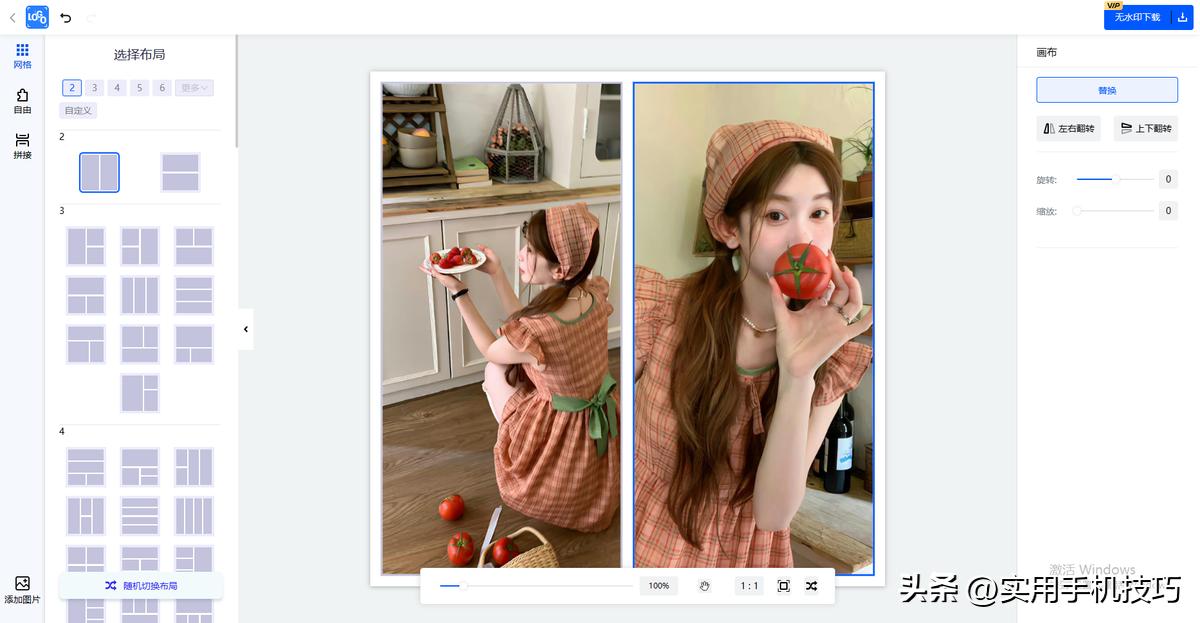1200x623 pixels.
Task: Pick the two-row horizontal split layout
Action: pos(180,172)
